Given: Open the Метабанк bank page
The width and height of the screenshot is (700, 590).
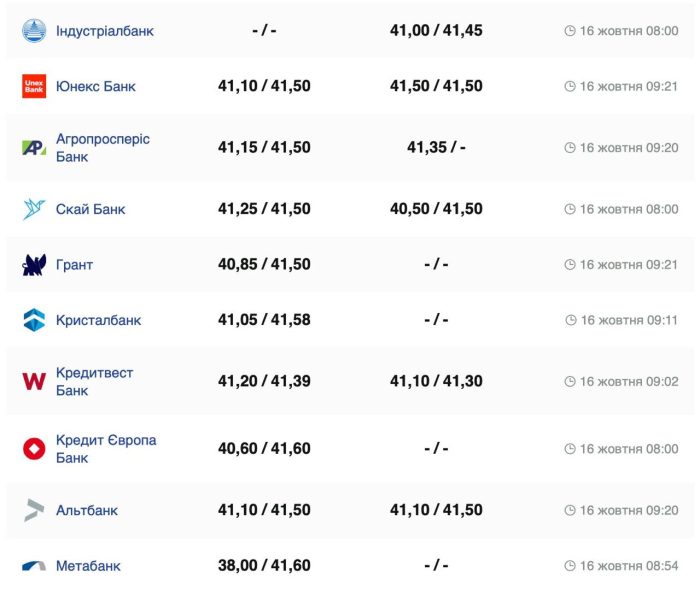Looking at the screenshot, I should (x=88, y=566).
